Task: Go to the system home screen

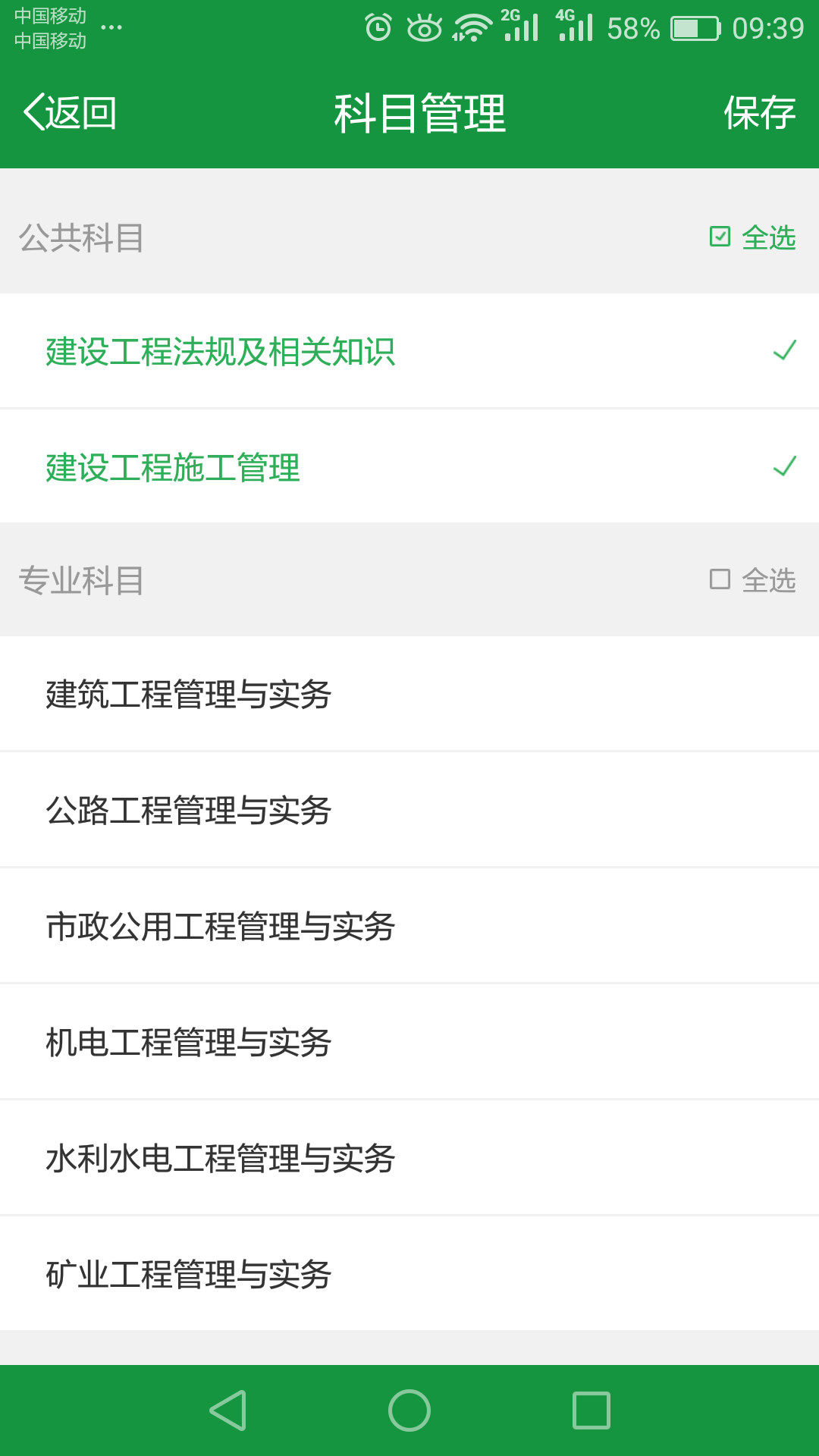Action: pos(409,1410)
